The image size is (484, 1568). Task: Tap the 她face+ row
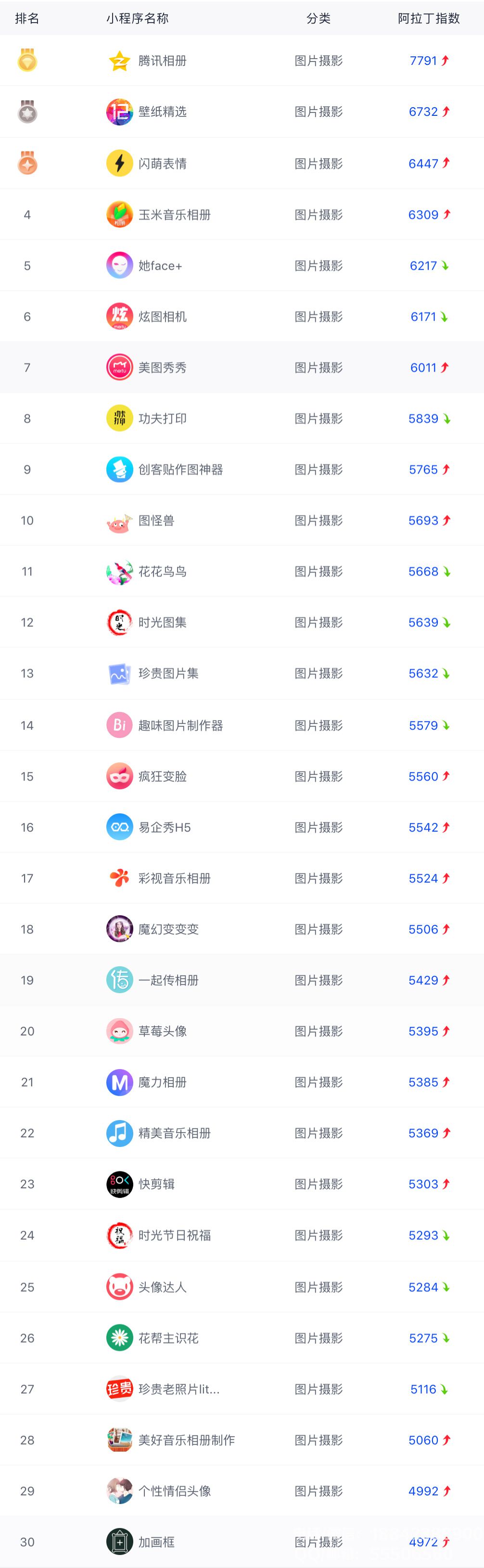(160, 266)
